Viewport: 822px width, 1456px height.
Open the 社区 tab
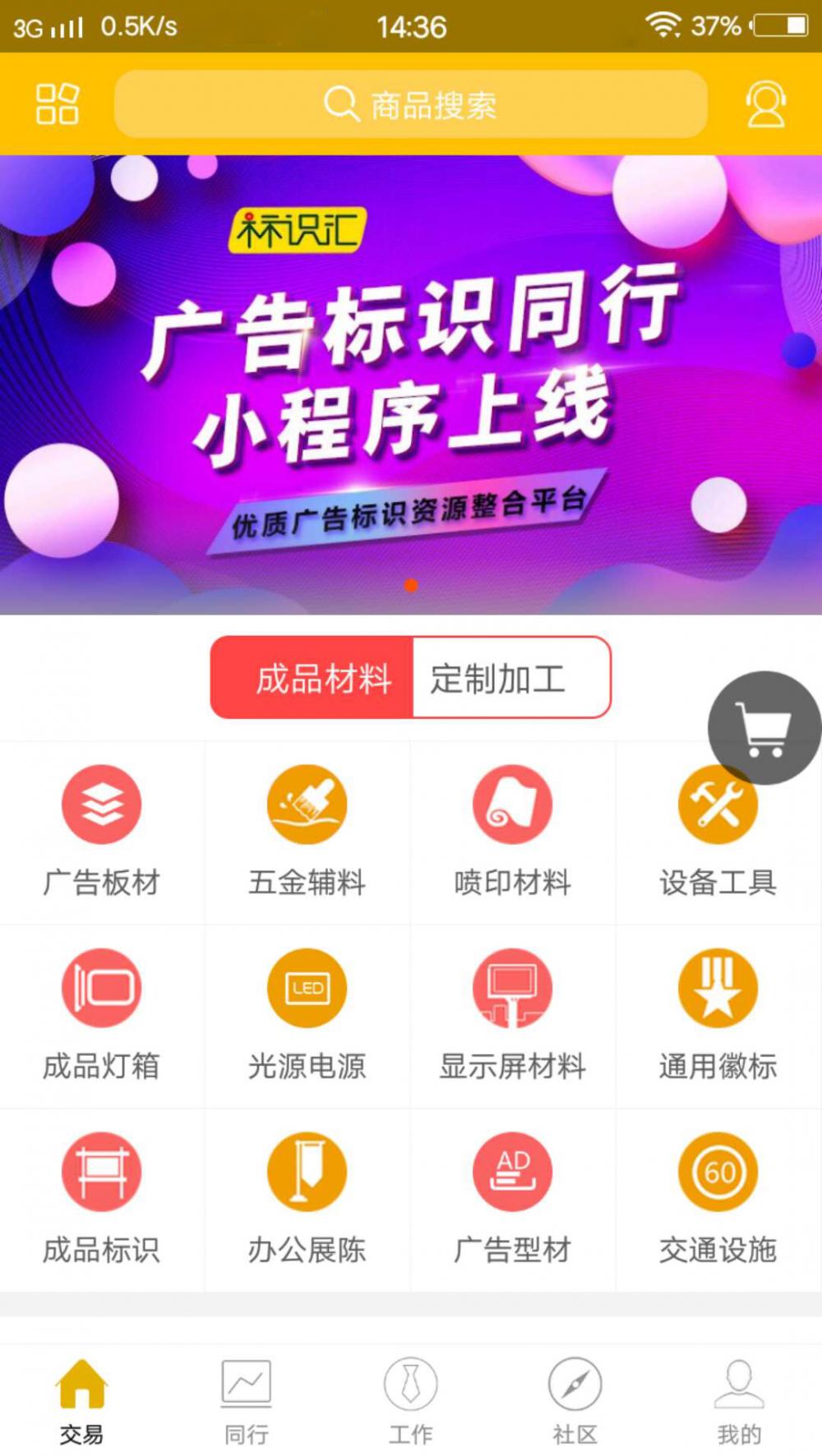[575, 1402]
